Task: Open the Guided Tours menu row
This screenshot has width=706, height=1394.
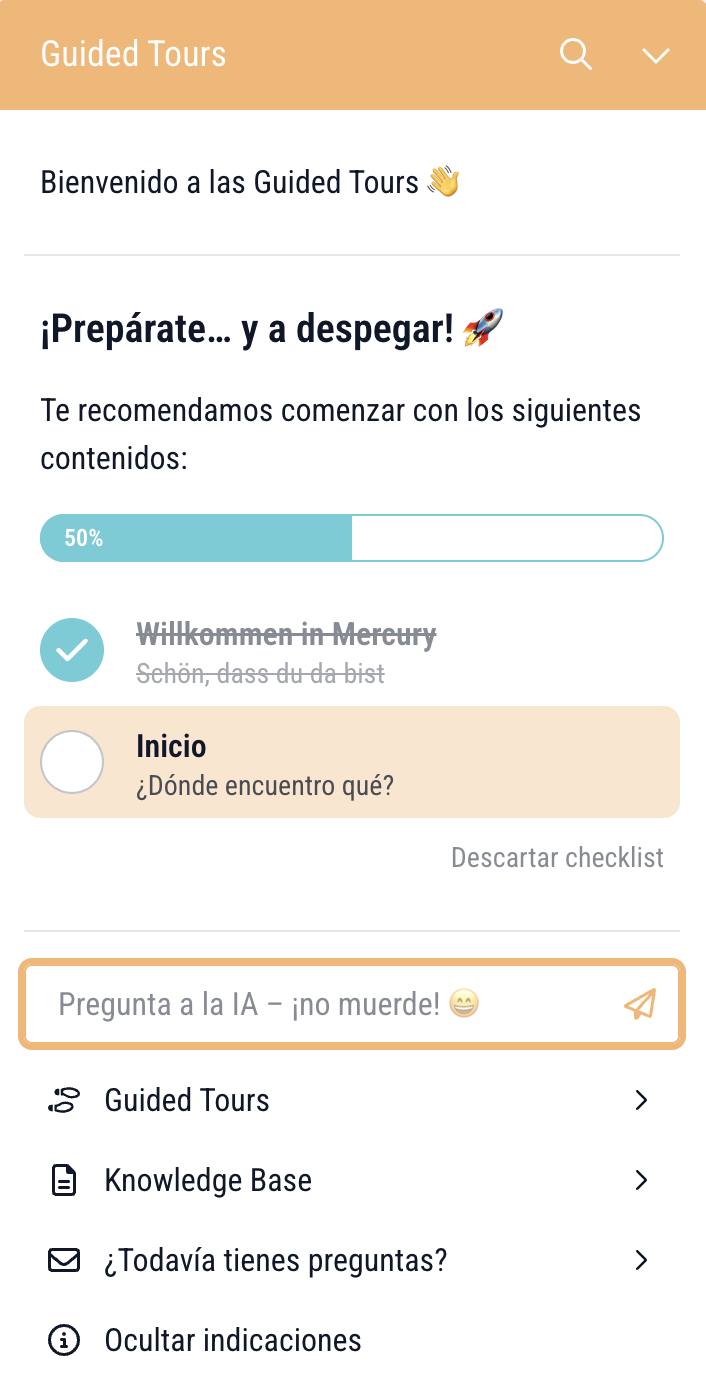Action: (x=351, y=1101)
